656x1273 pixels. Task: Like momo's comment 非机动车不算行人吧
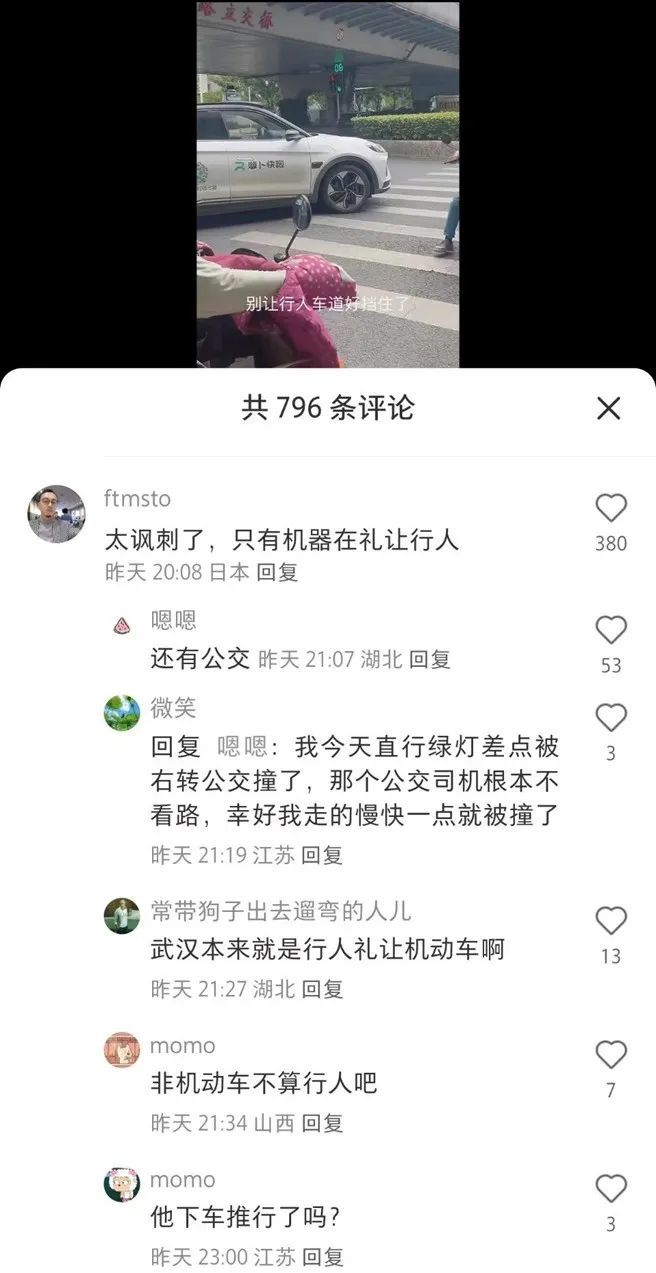[x=611, y=1055]
